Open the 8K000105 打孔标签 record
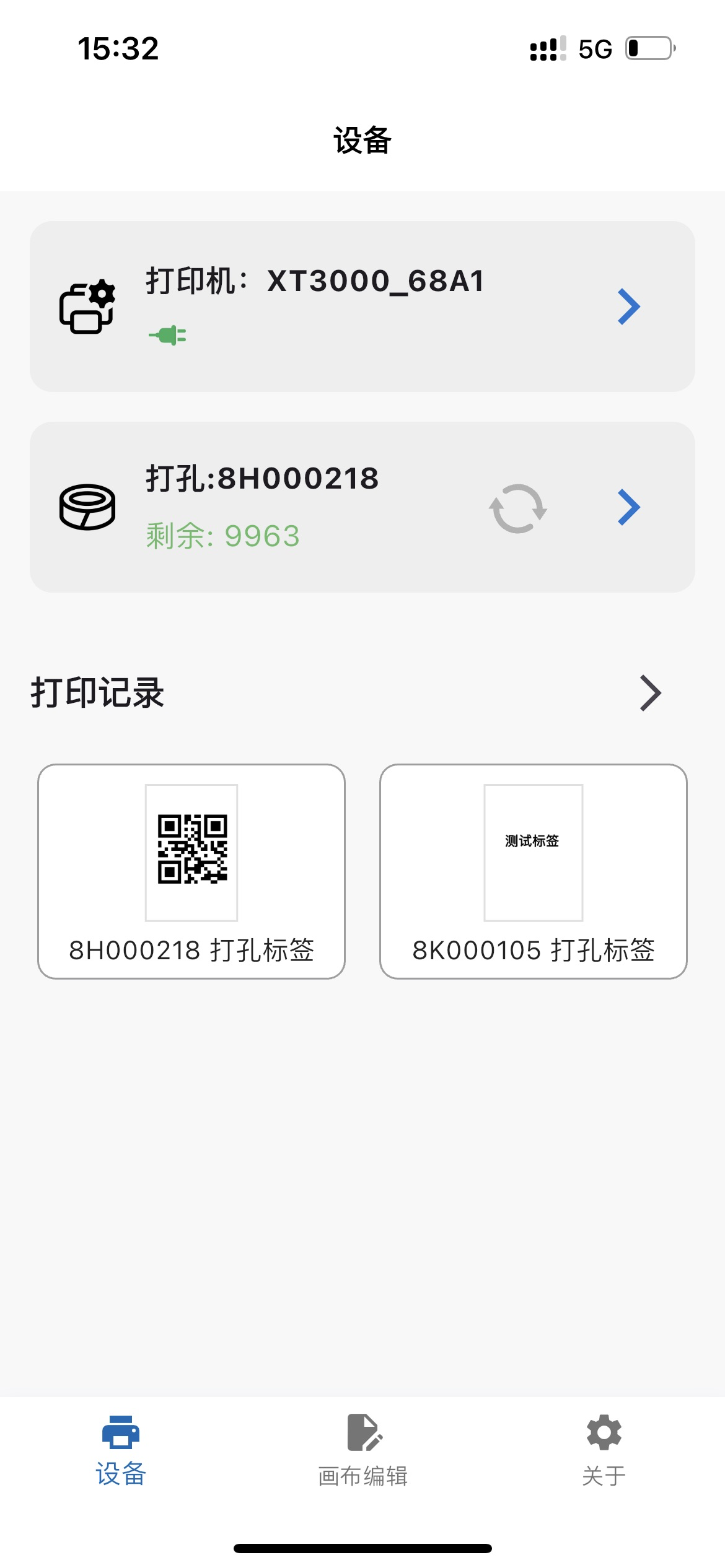The image size is (725, 1568). click(x=534, y=871)
